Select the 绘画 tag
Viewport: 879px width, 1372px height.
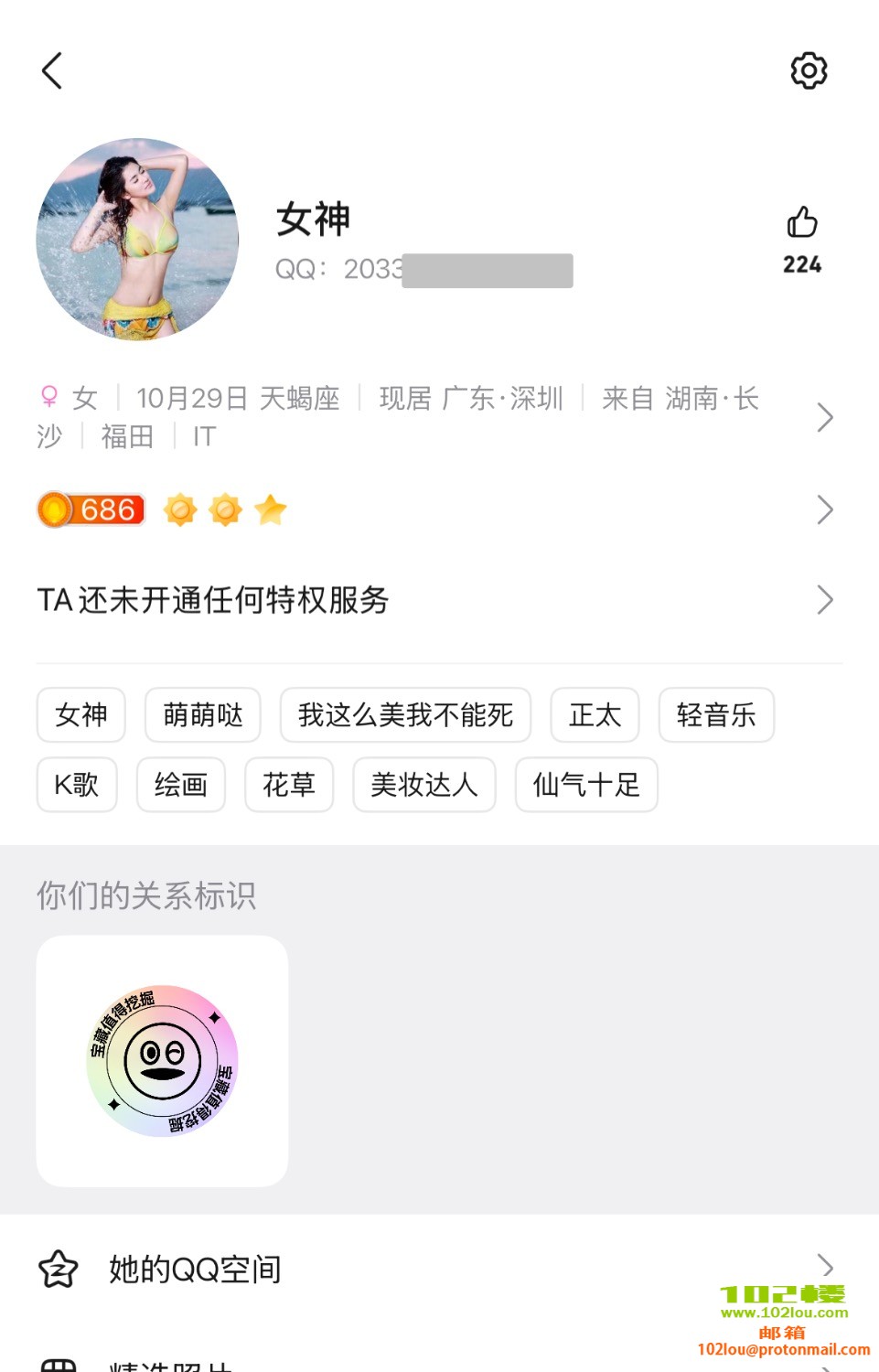181,785
